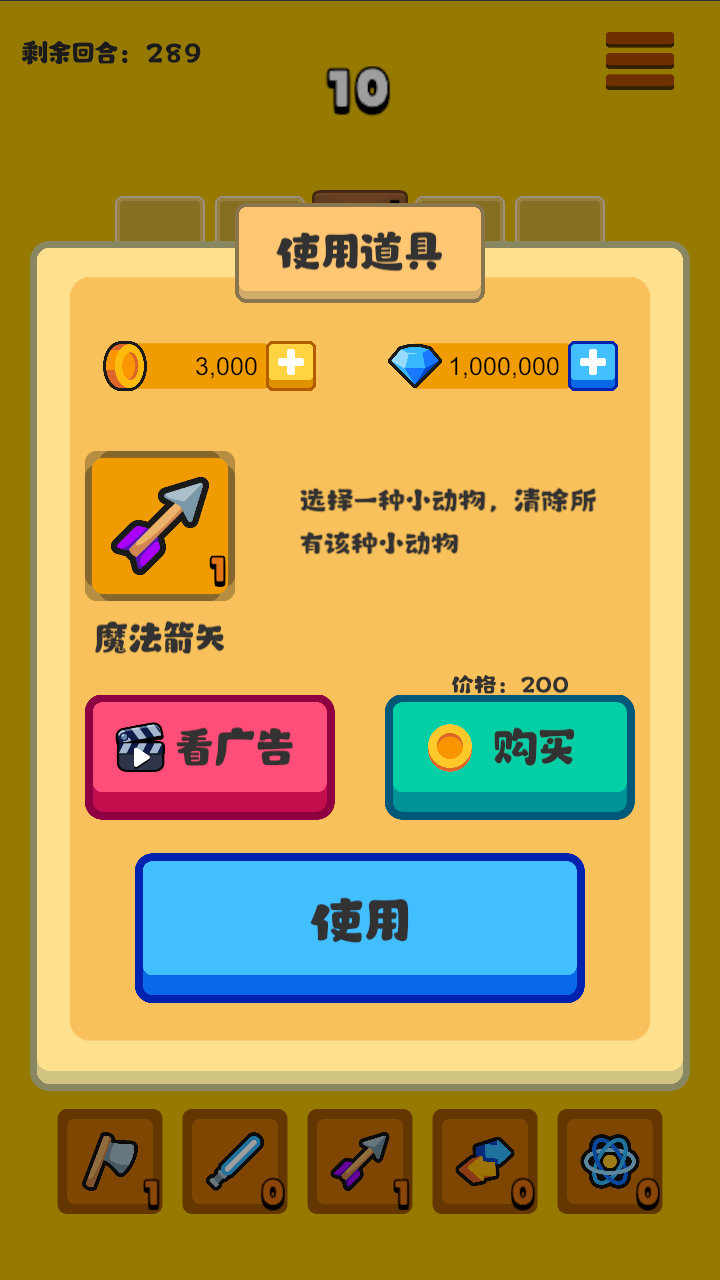Add more gold coins

[x=291, y=365]
